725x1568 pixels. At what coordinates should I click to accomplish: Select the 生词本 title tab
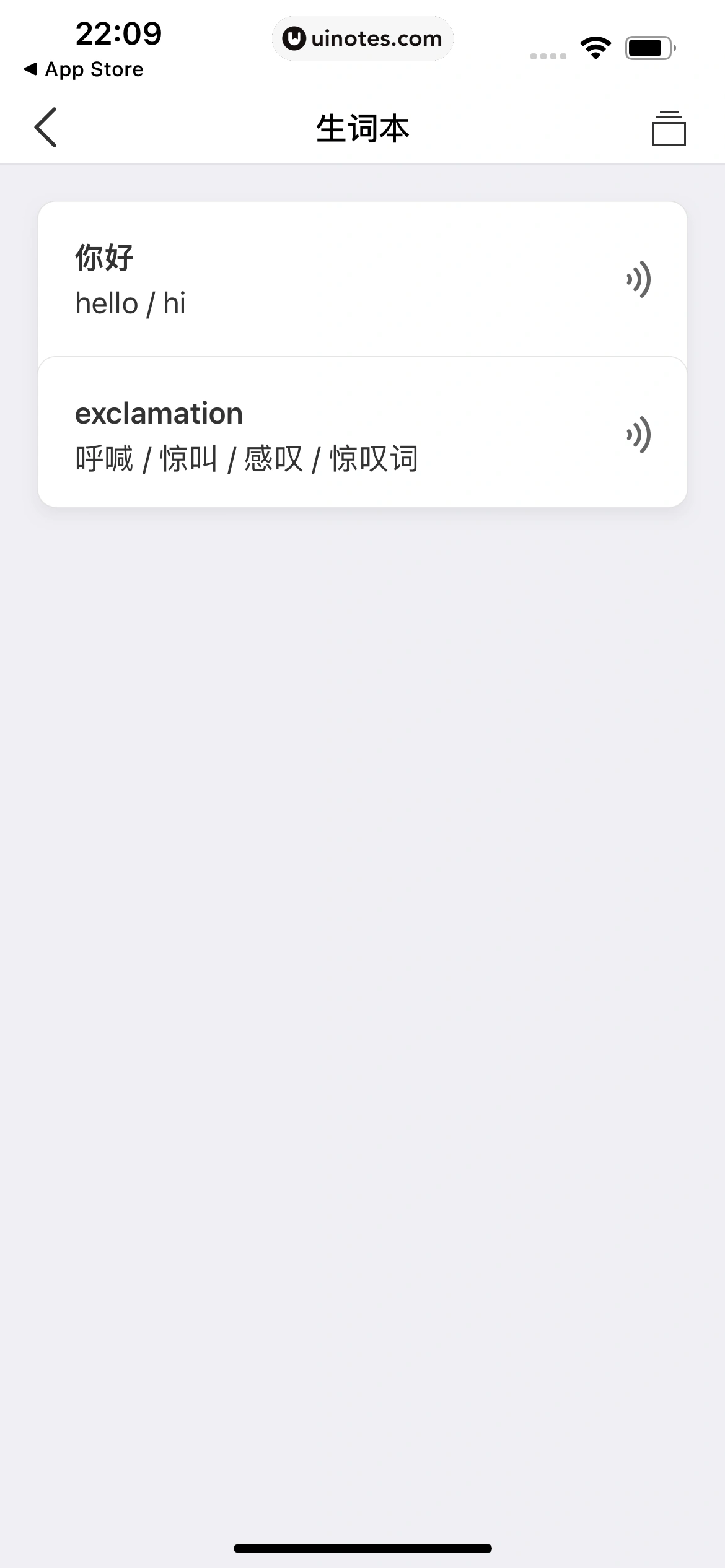(362, 128)
